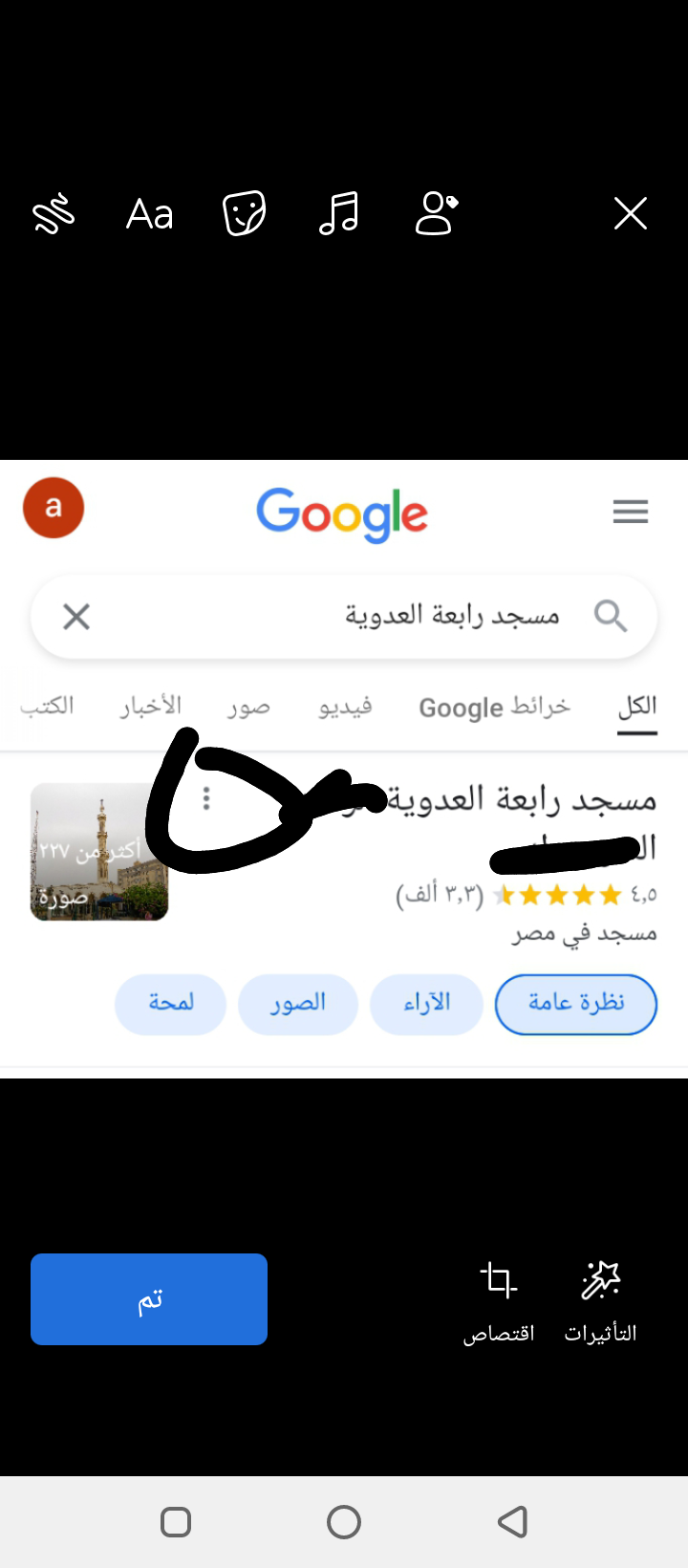Add text with the Aa tool

[150, 214]
